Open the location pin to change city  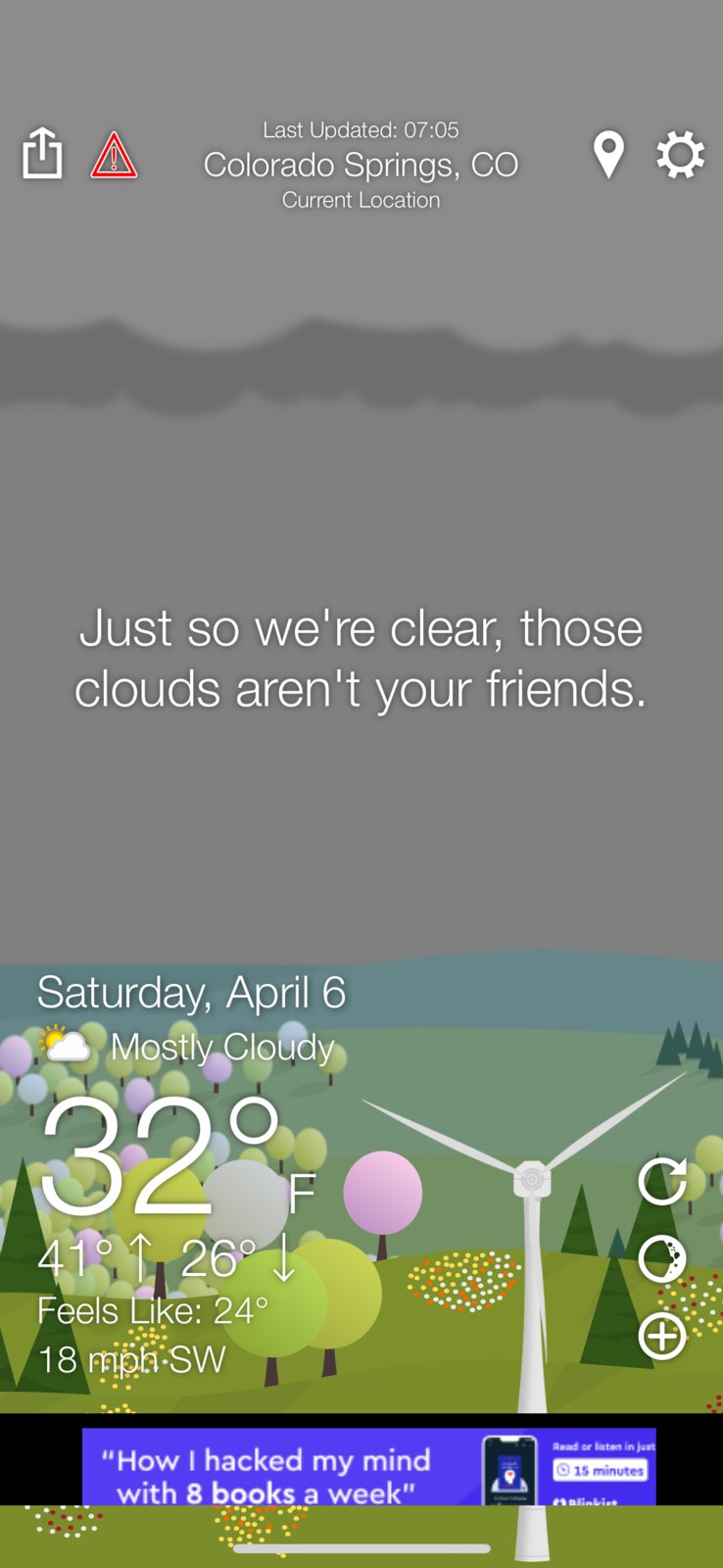tap(608, 155)
